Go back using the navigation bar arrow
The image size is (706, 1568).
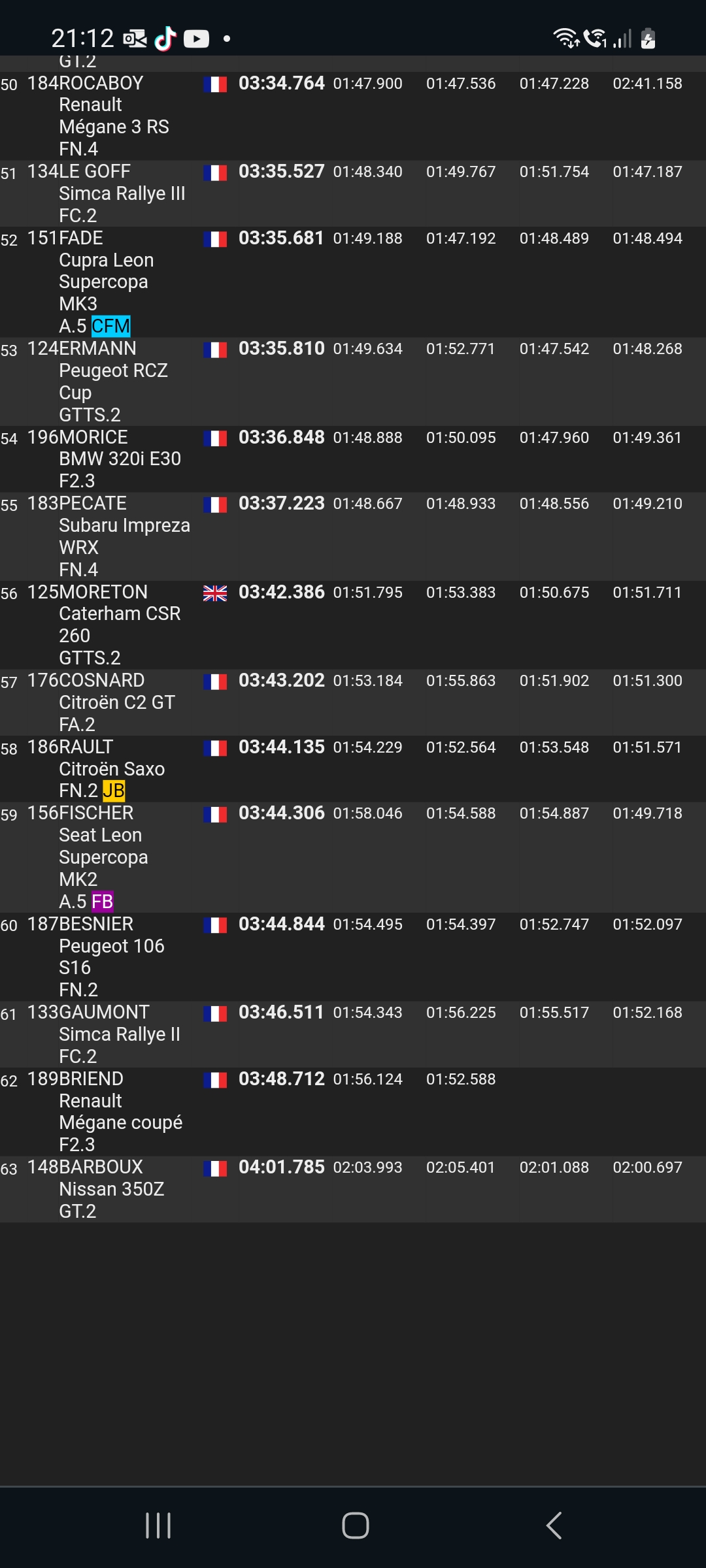(554, 1526)
